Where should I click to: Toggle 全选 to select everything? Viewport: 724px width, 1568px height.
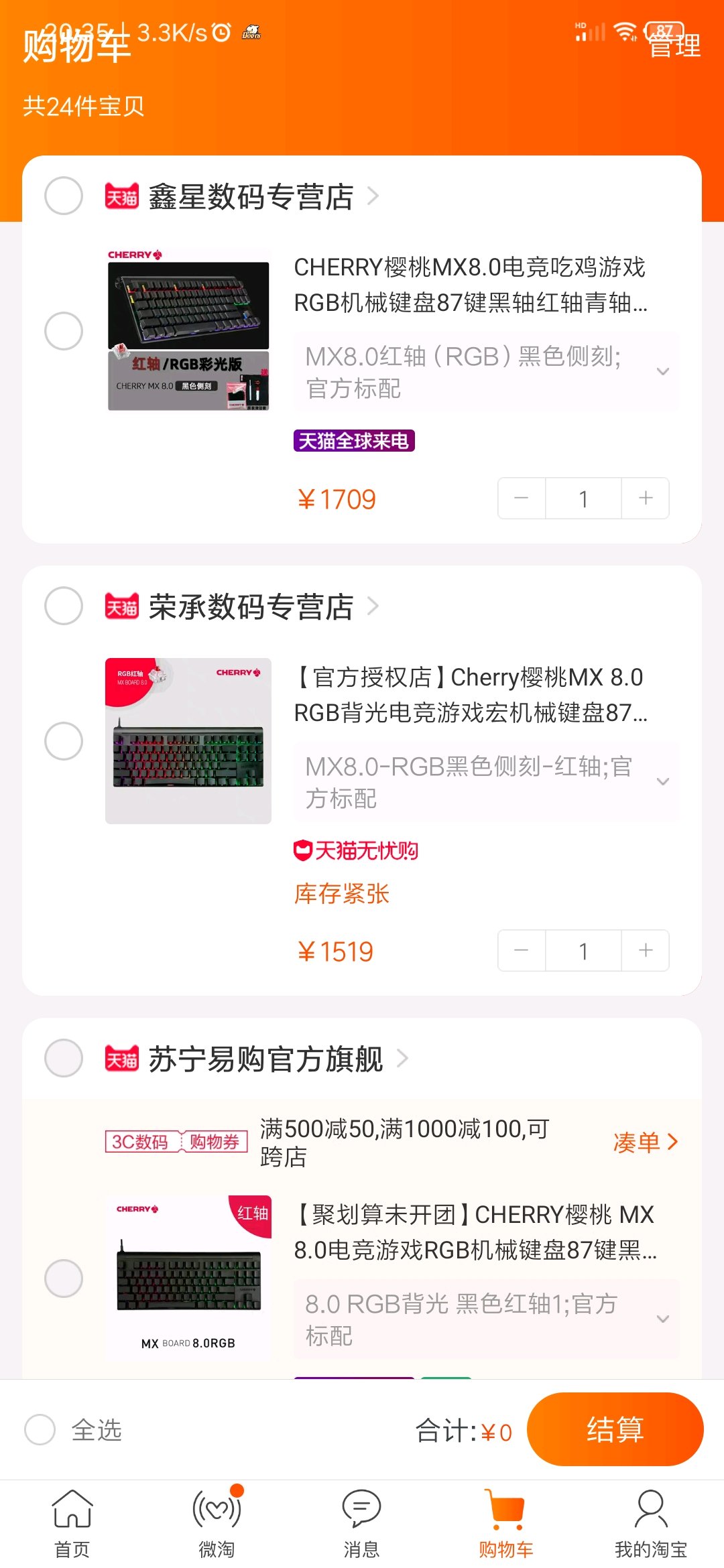[40, 1430]
